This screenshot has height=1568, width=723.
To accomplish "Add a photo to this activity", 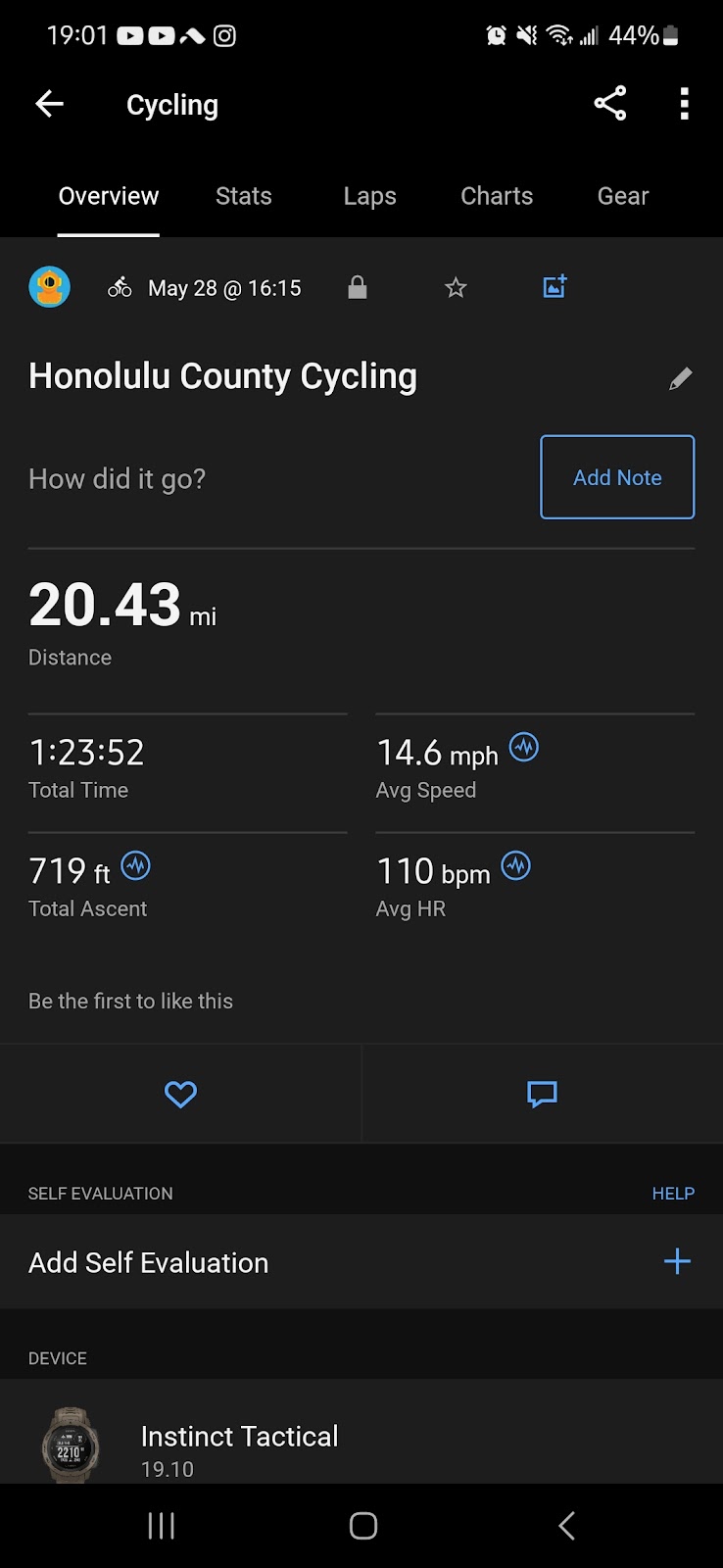I will [x=554, y=286].
